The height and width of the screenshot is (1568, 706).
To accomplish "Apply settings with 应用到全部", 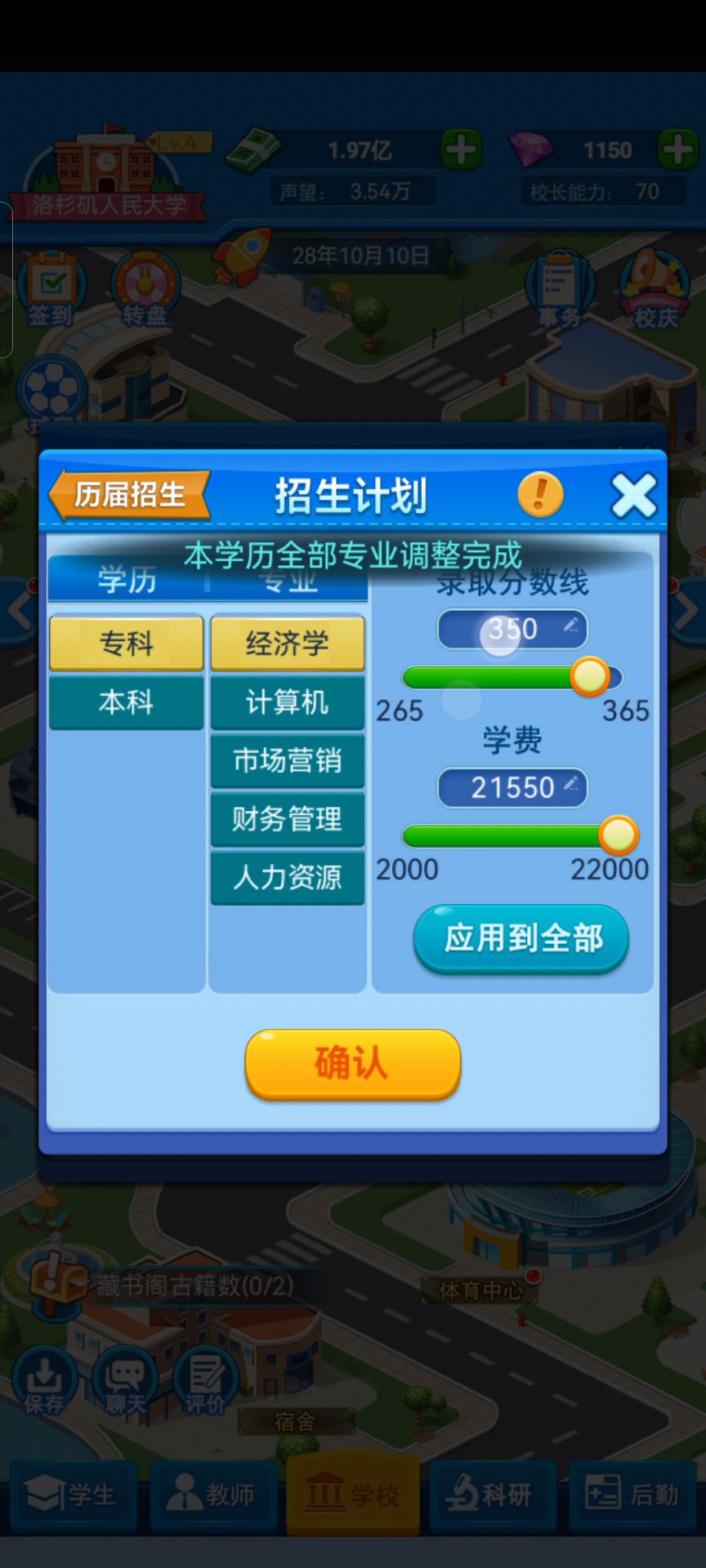I will click(x=521, y=938).
